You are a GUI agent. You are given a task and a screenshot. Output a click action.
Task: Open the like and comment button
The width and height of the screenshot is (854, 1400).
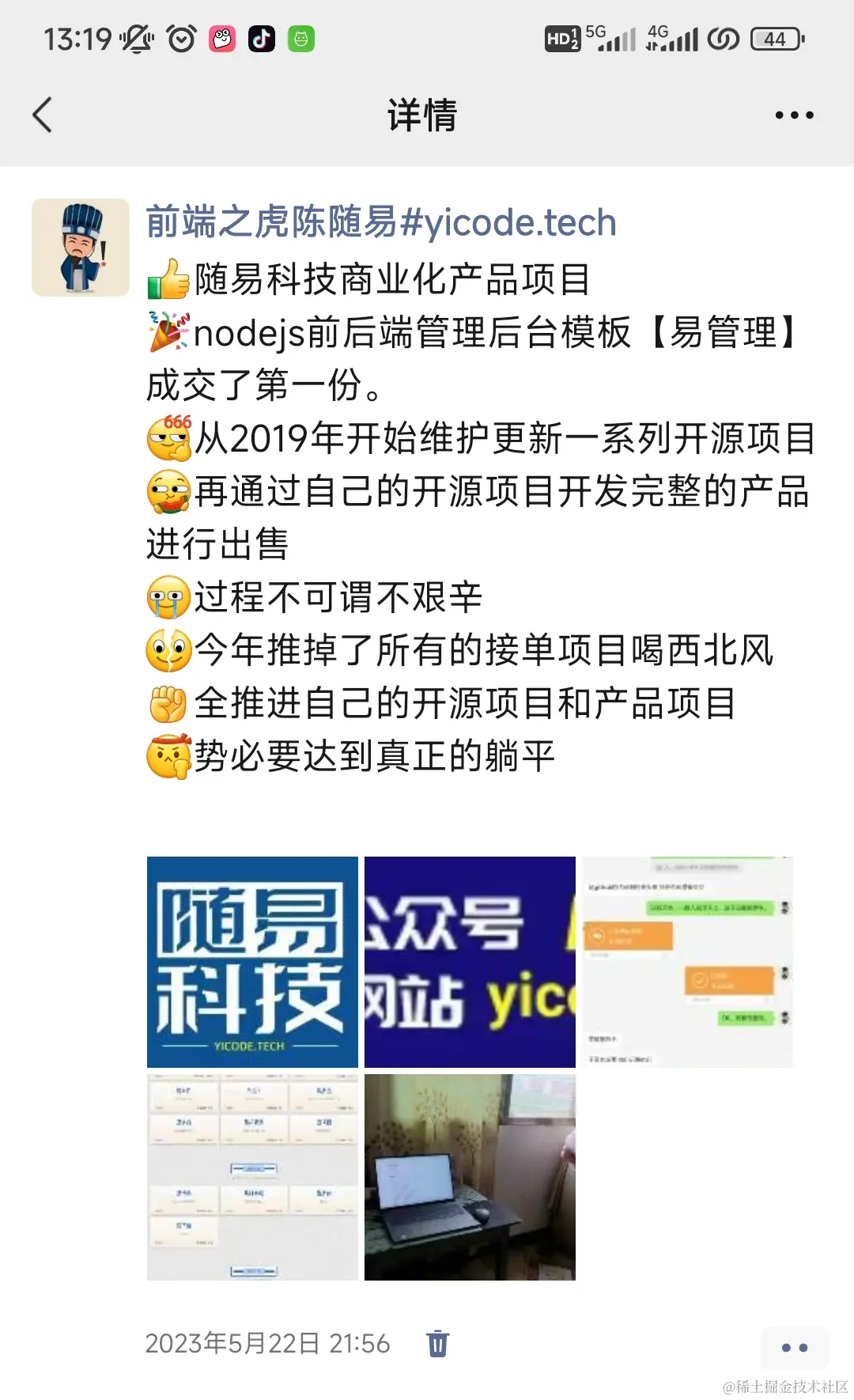(x=794, y=1347)
